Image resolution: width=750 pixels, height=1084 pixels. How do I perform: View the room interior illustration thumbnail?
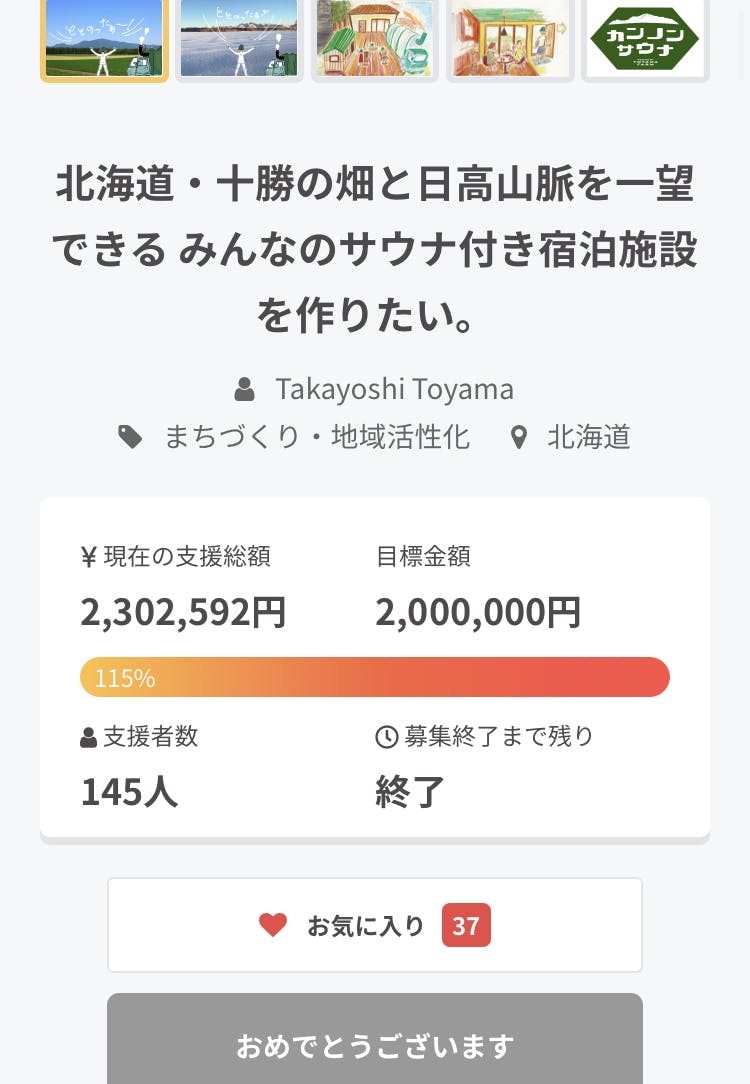point(510,38)
